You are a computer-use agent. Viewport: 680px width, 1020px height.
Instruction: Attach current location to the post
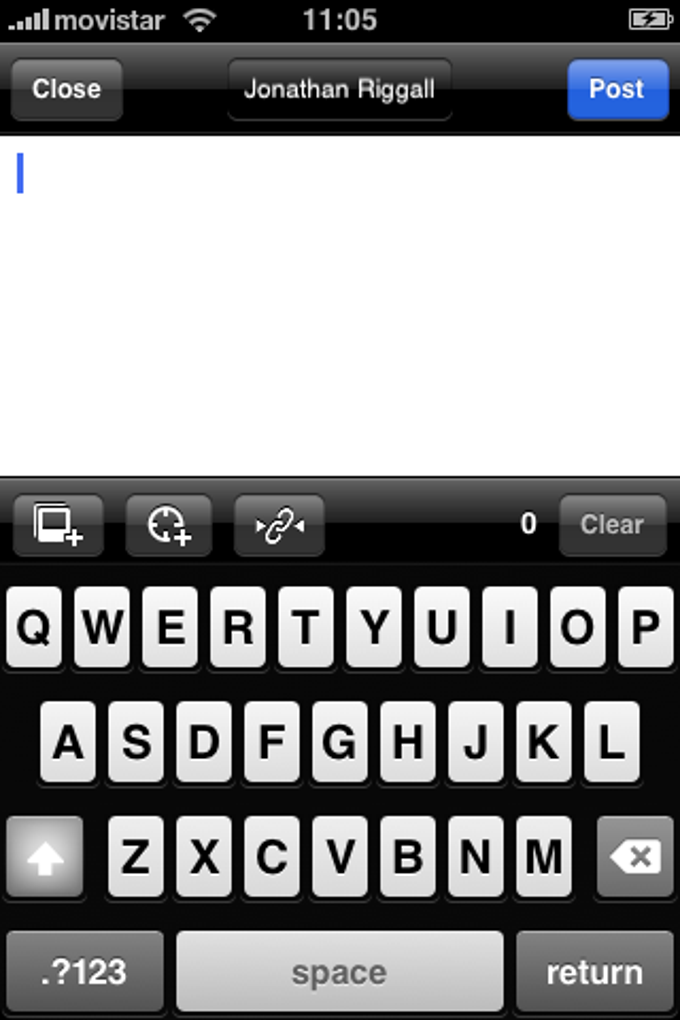click(x=169, y=525)
